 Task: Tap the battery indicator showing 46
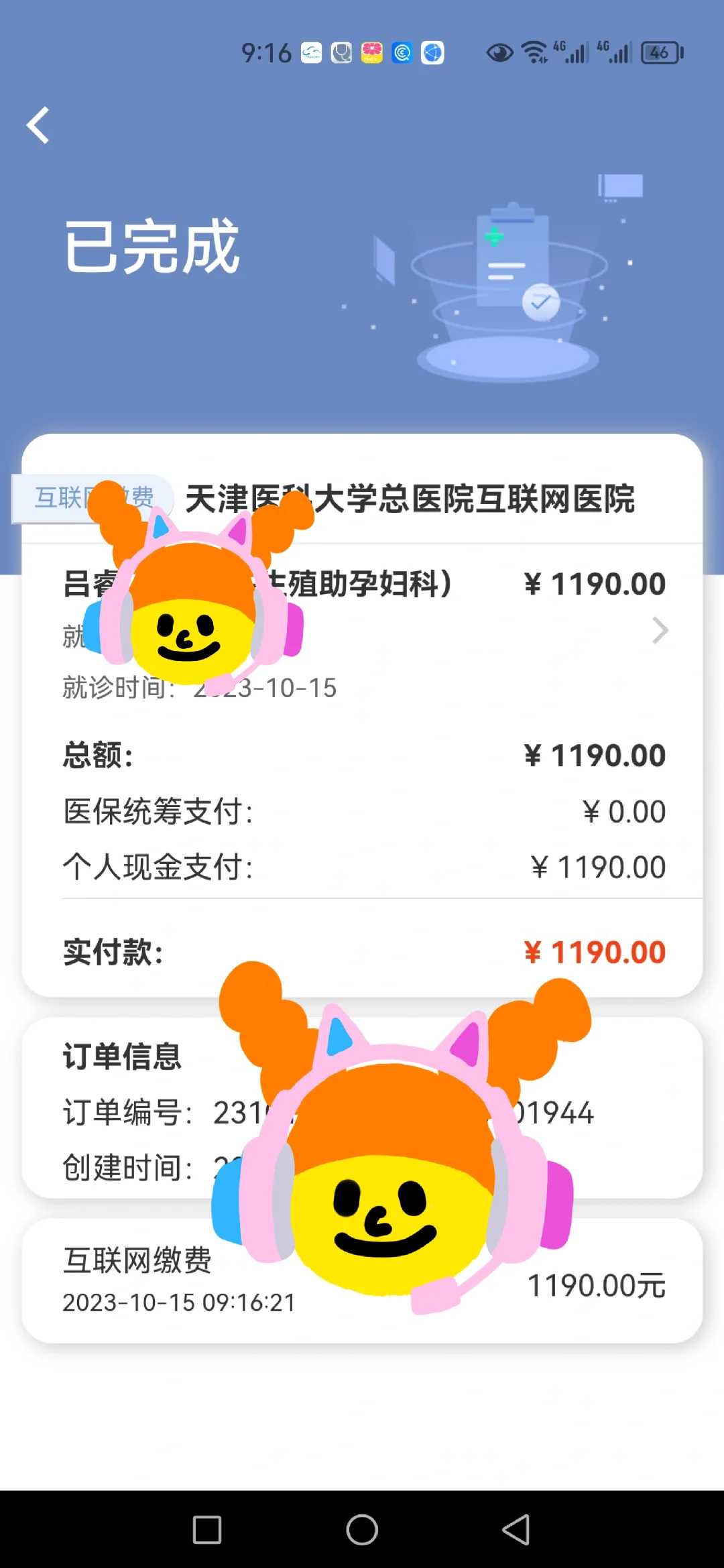pos(660,52)
